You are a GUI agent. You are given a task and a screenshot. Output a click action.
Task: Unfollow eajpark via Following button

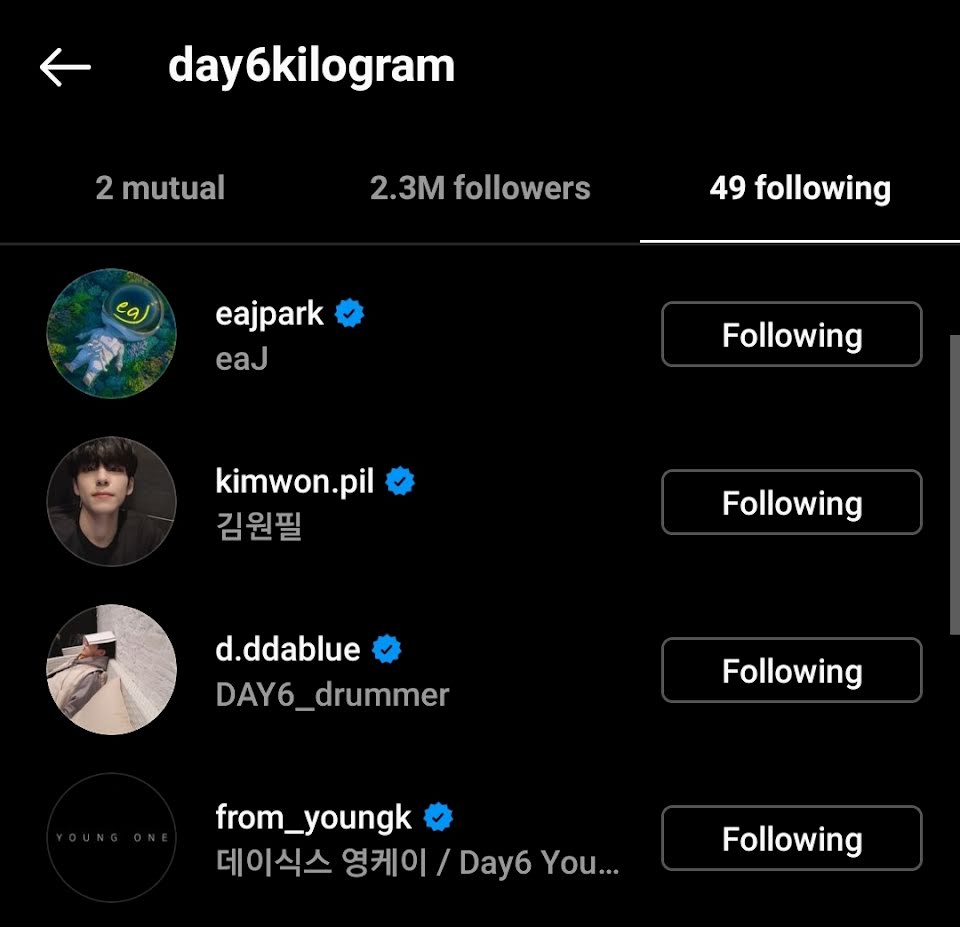click(791, 334)
